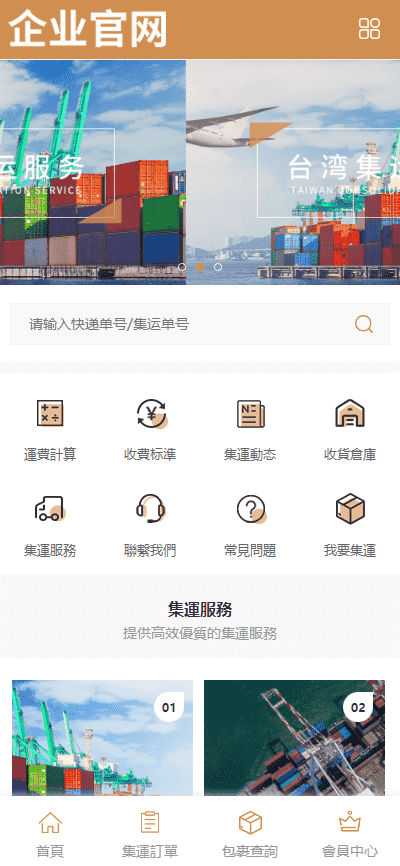Tap the search magnifier icon

pos(364,324)
